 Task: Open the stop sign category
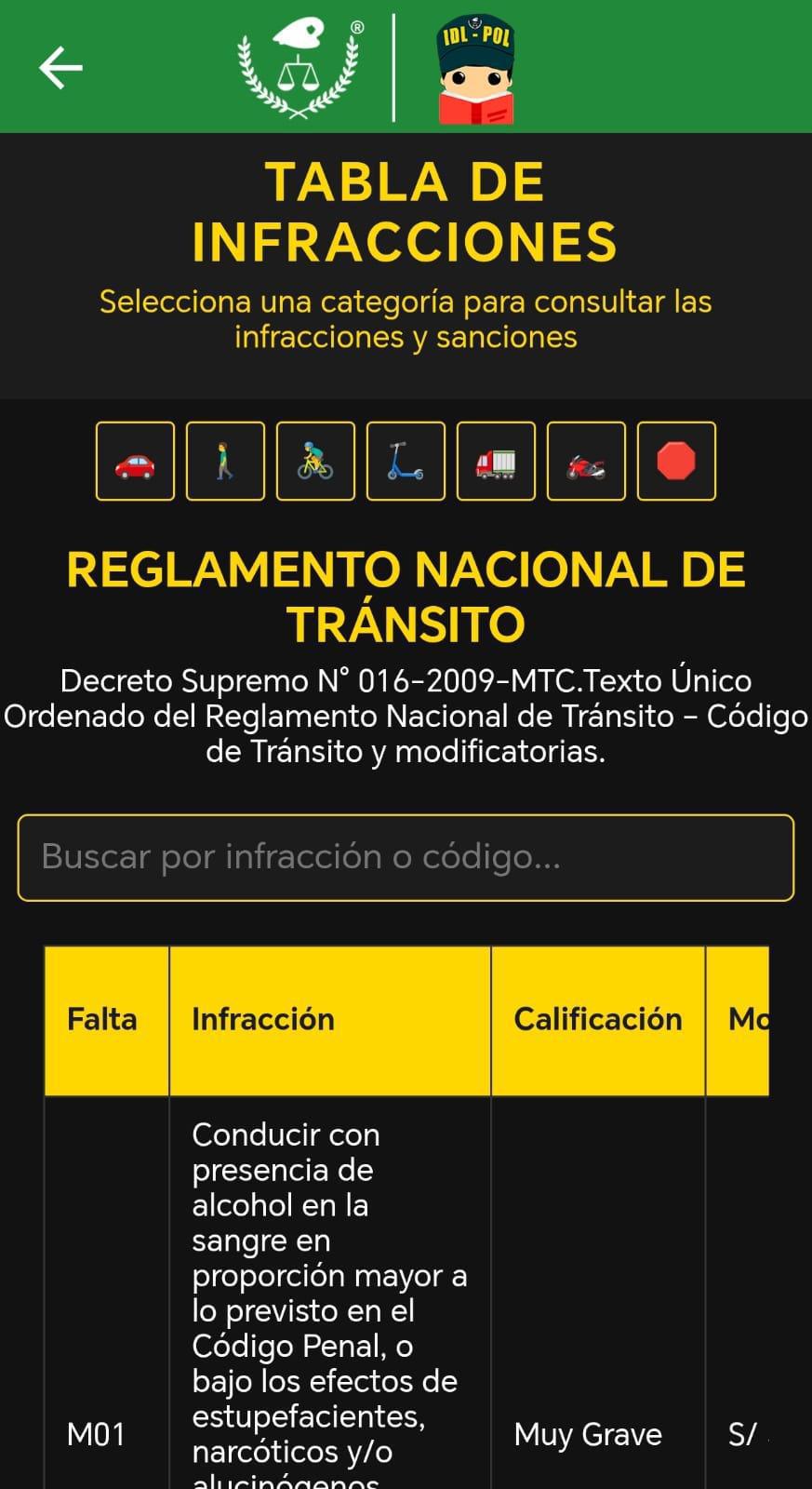click(676, 461)
